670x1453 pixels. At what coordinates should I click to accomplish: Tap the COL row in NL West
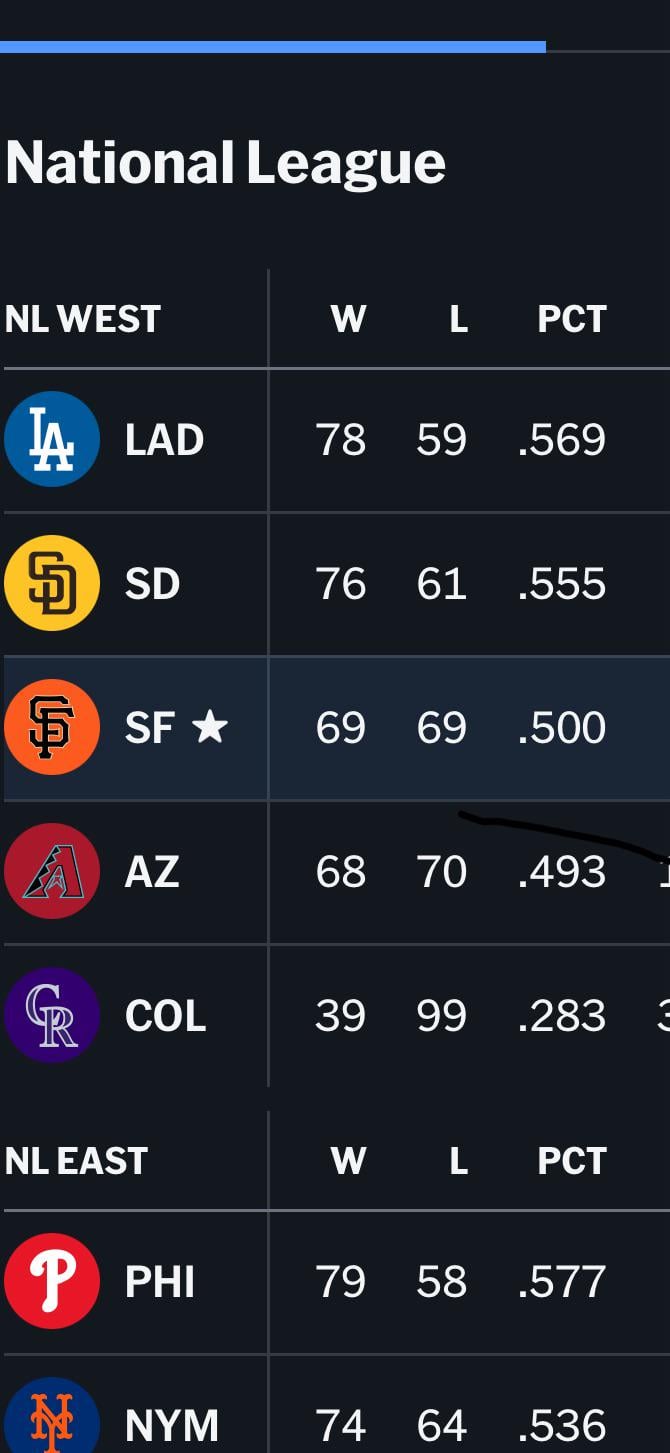coord(165,1016)
